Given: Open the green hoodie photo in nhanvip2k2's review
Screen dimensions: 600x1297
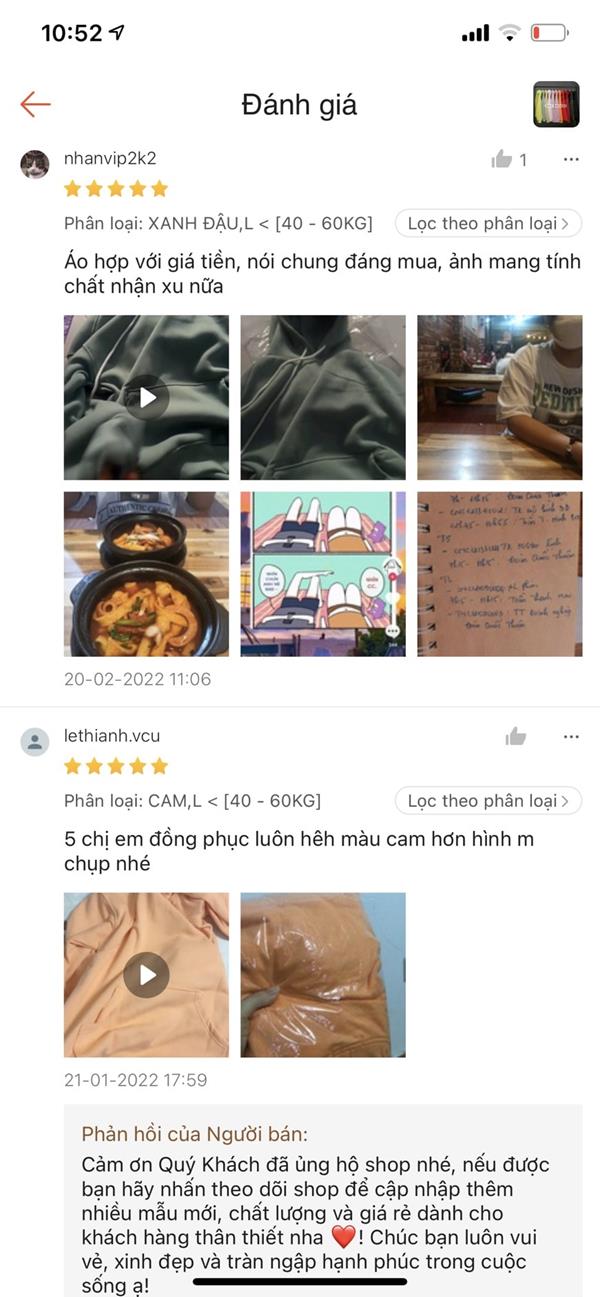Looking at the screenshot, I should click(x=323, y=397).
